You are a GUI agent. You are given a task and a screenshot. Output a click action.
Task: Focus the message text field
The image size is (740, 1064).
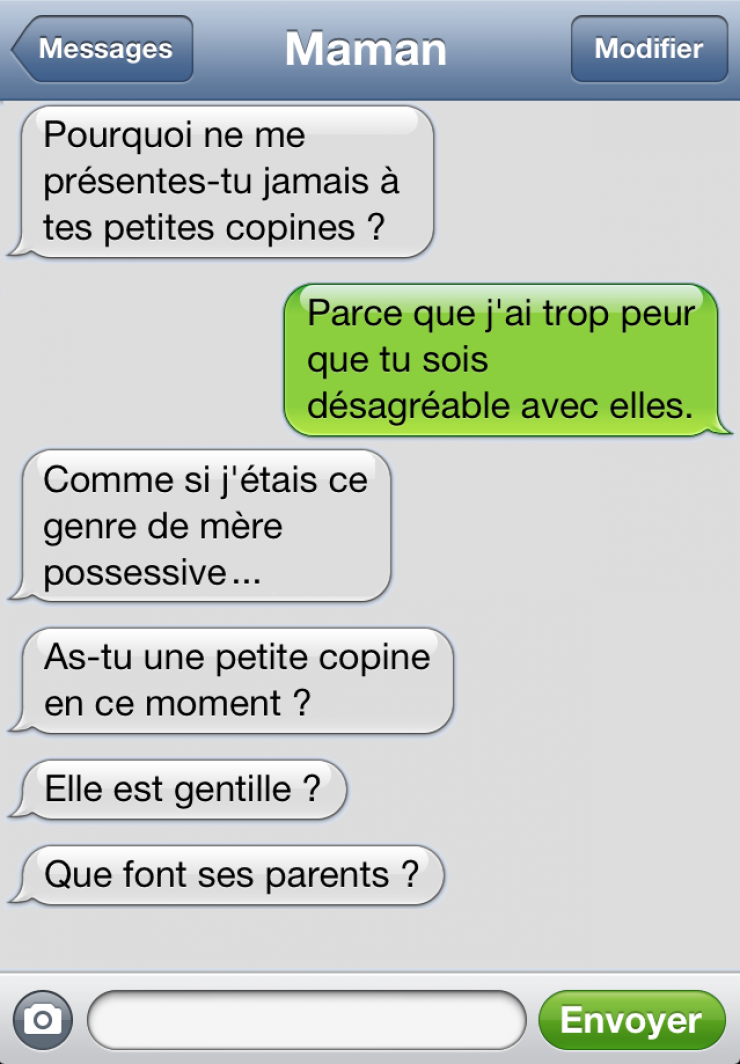point(306,1020)
